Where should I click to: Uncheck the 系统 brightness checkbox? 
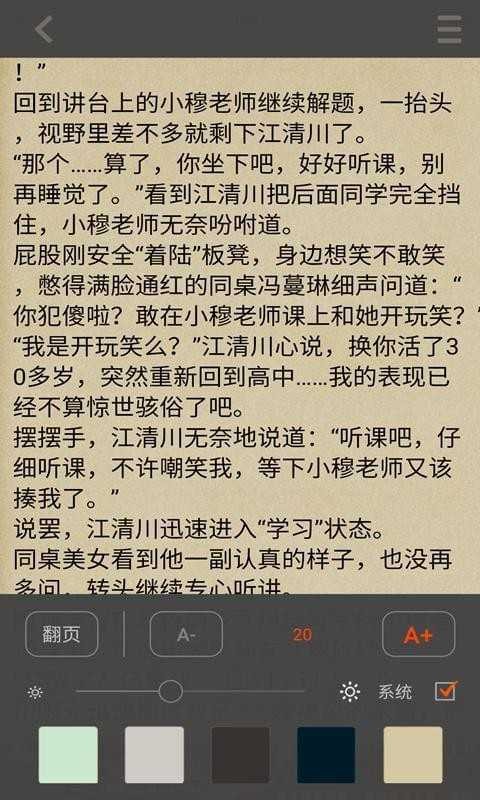pos(445,691)
